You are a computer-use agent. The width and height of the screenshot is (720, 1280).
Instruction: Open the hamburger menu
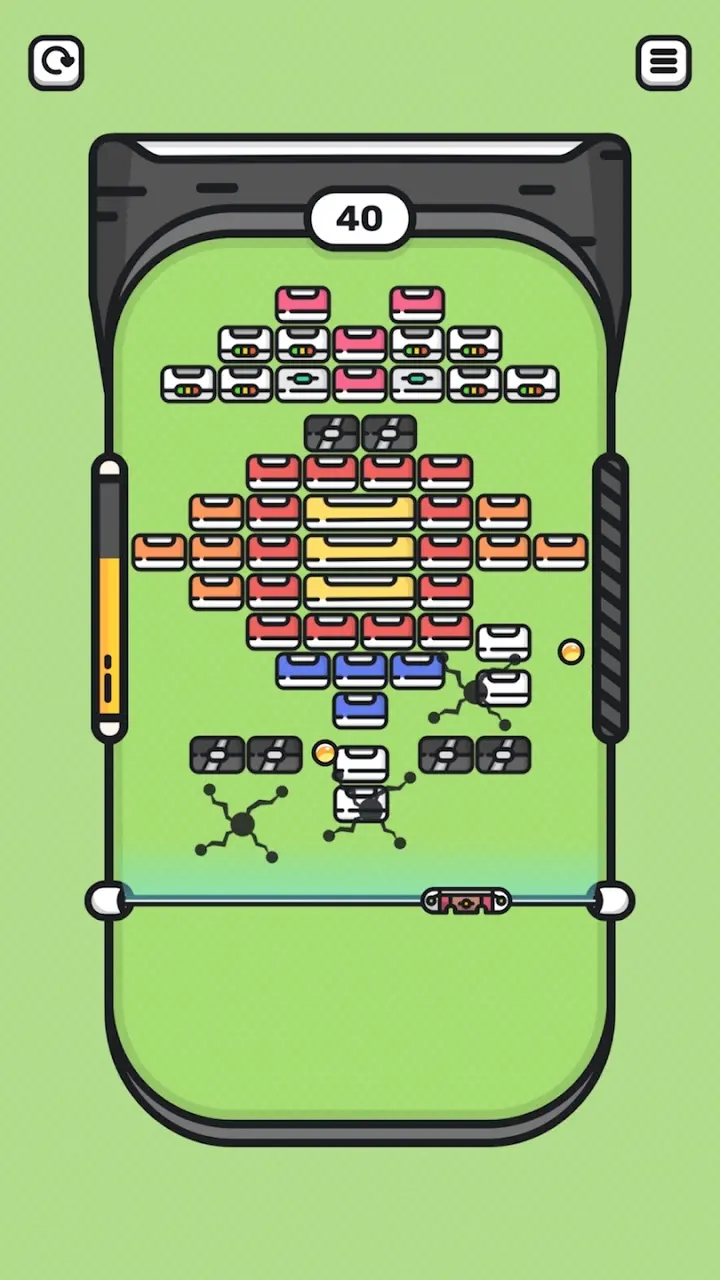point(663,63)
